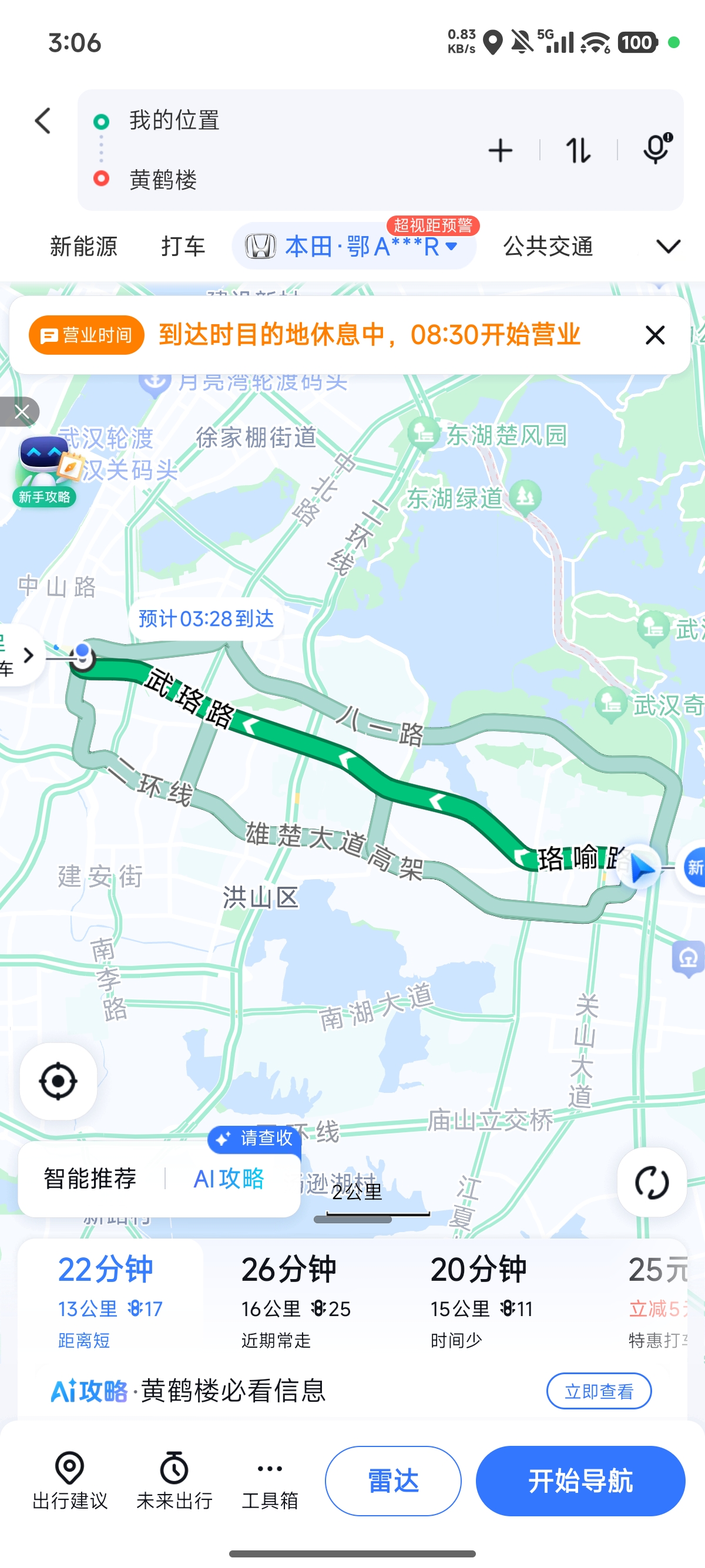Open the AI攻略 tab

(x=229, y=1179)
